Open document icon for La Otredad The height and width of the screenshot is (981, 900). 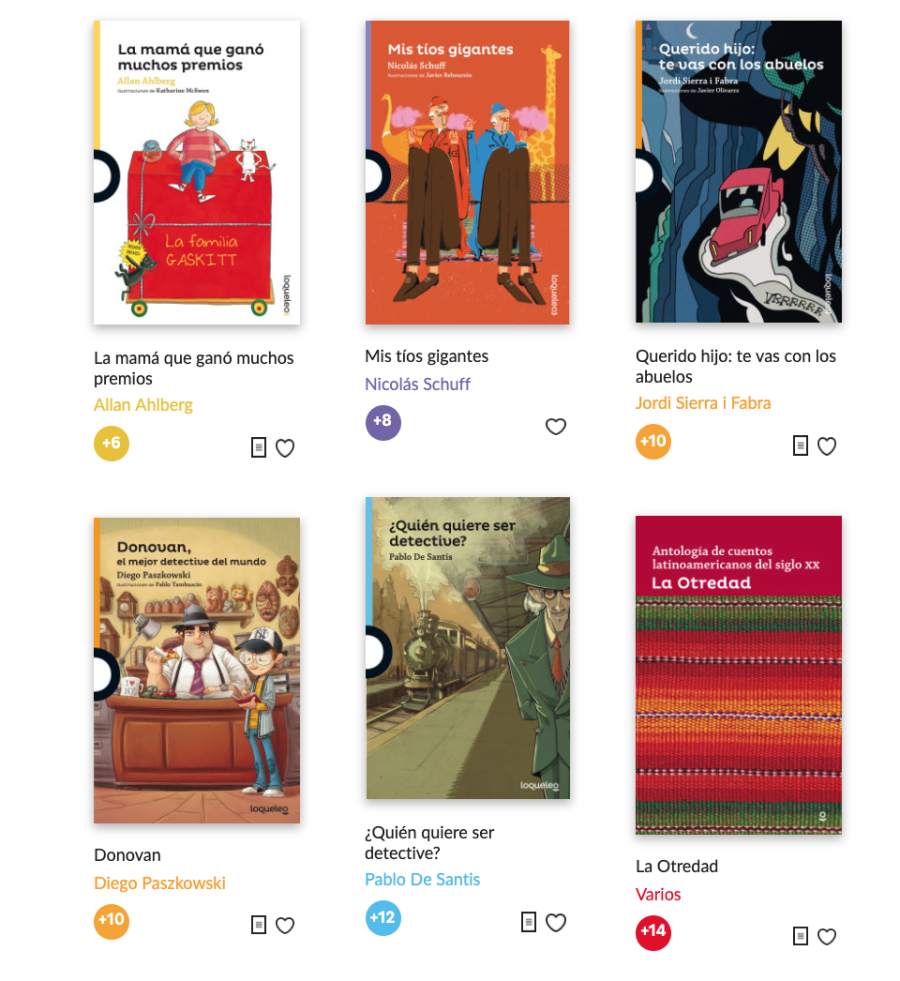(x=800, y=936)
